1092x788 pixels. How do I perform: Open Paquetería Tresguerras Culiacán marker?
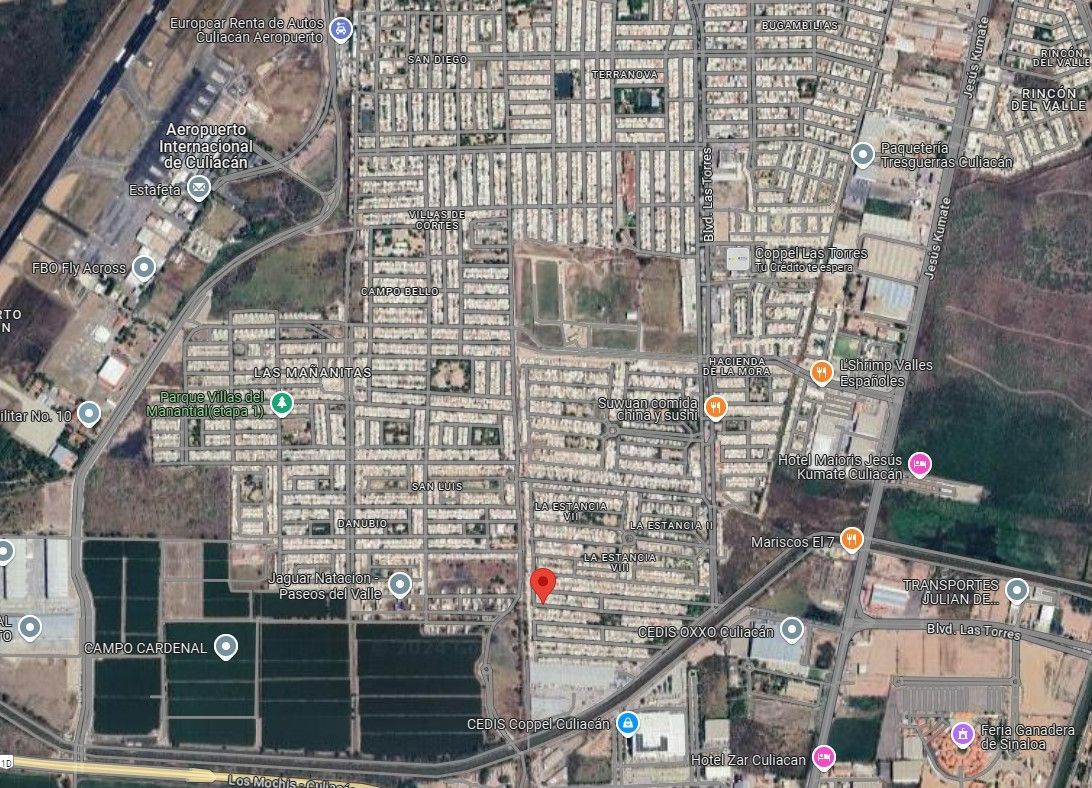[863, 155]
